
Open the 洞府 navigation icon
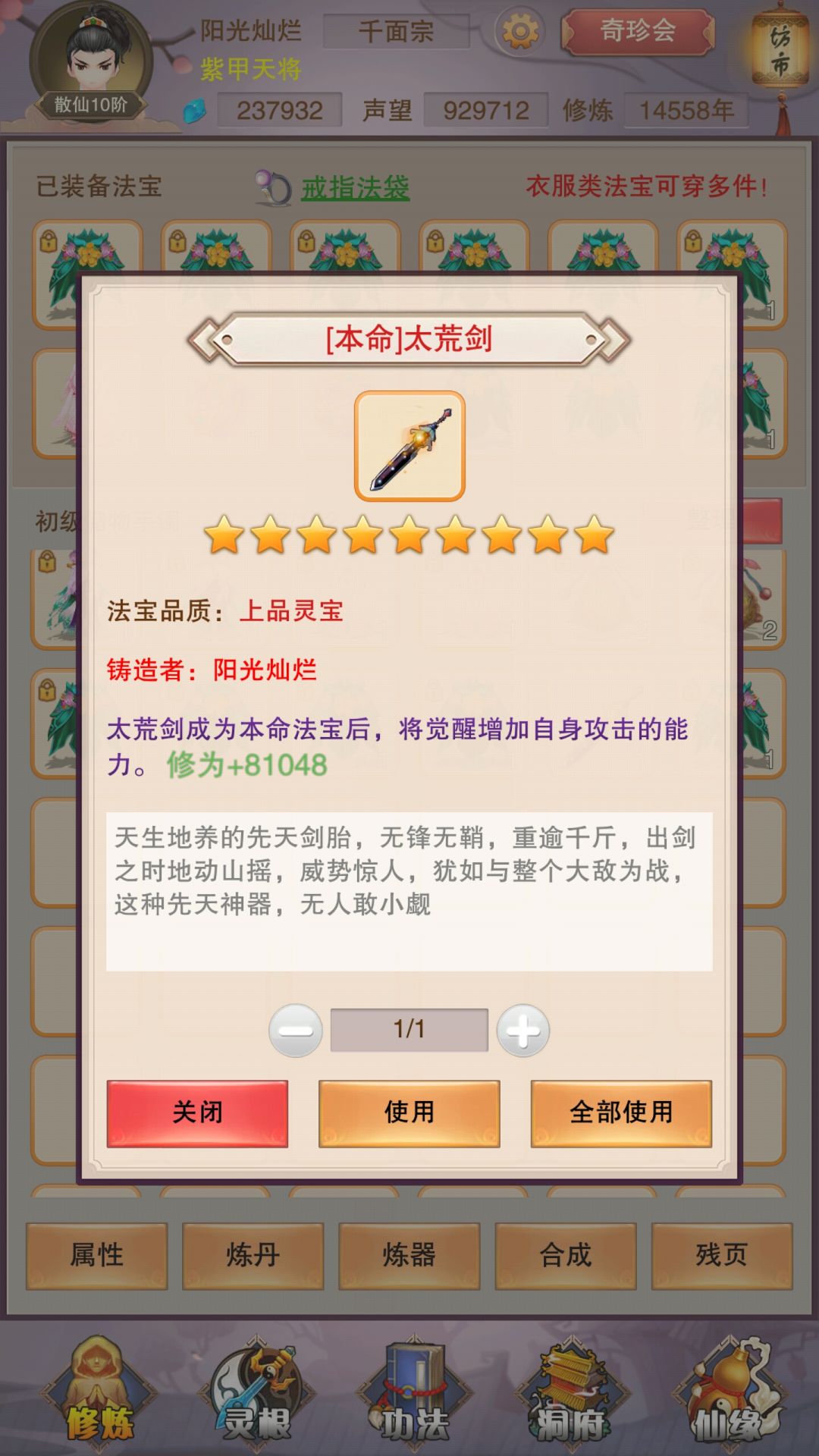573,1392
